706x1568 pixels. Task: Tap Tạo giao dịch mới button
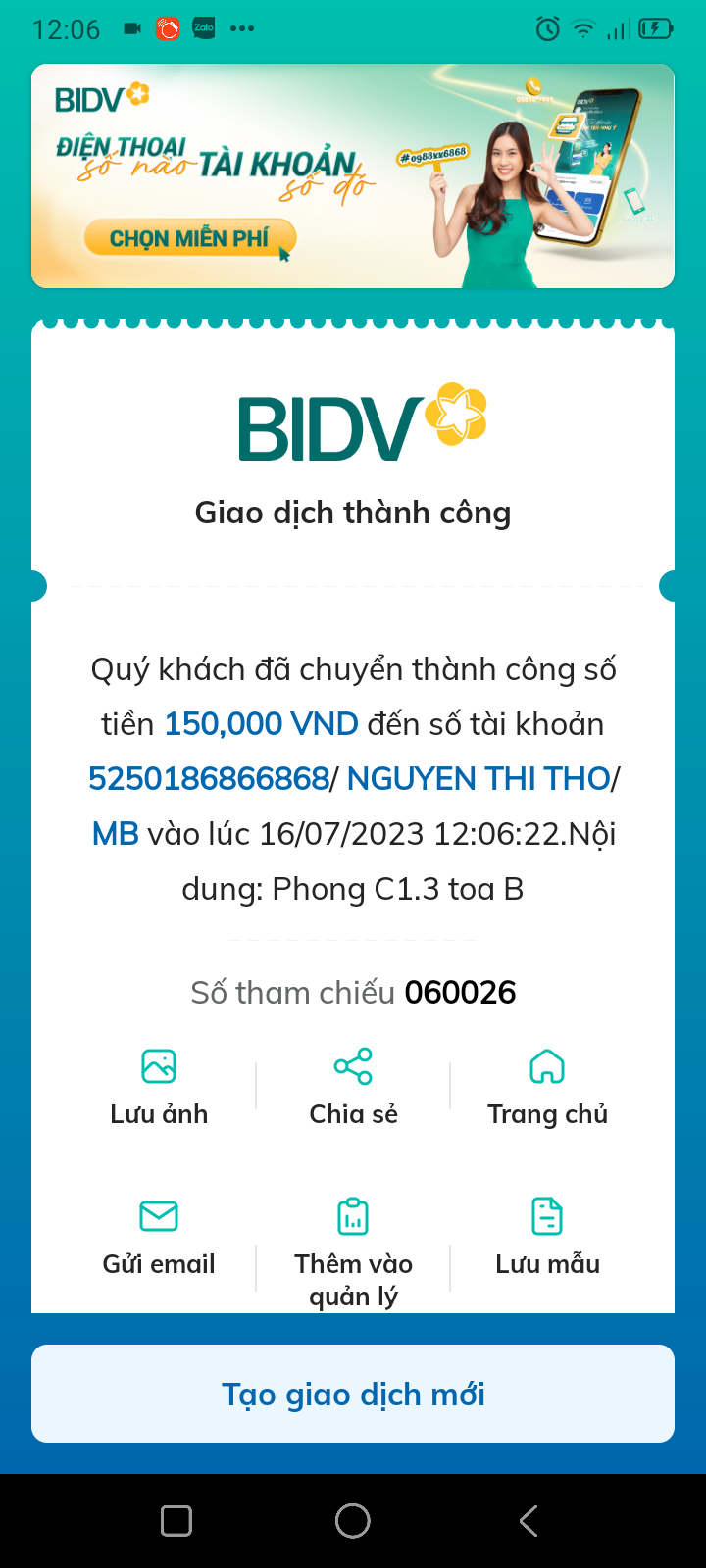pyautogui.click(x=353, y=1394)
